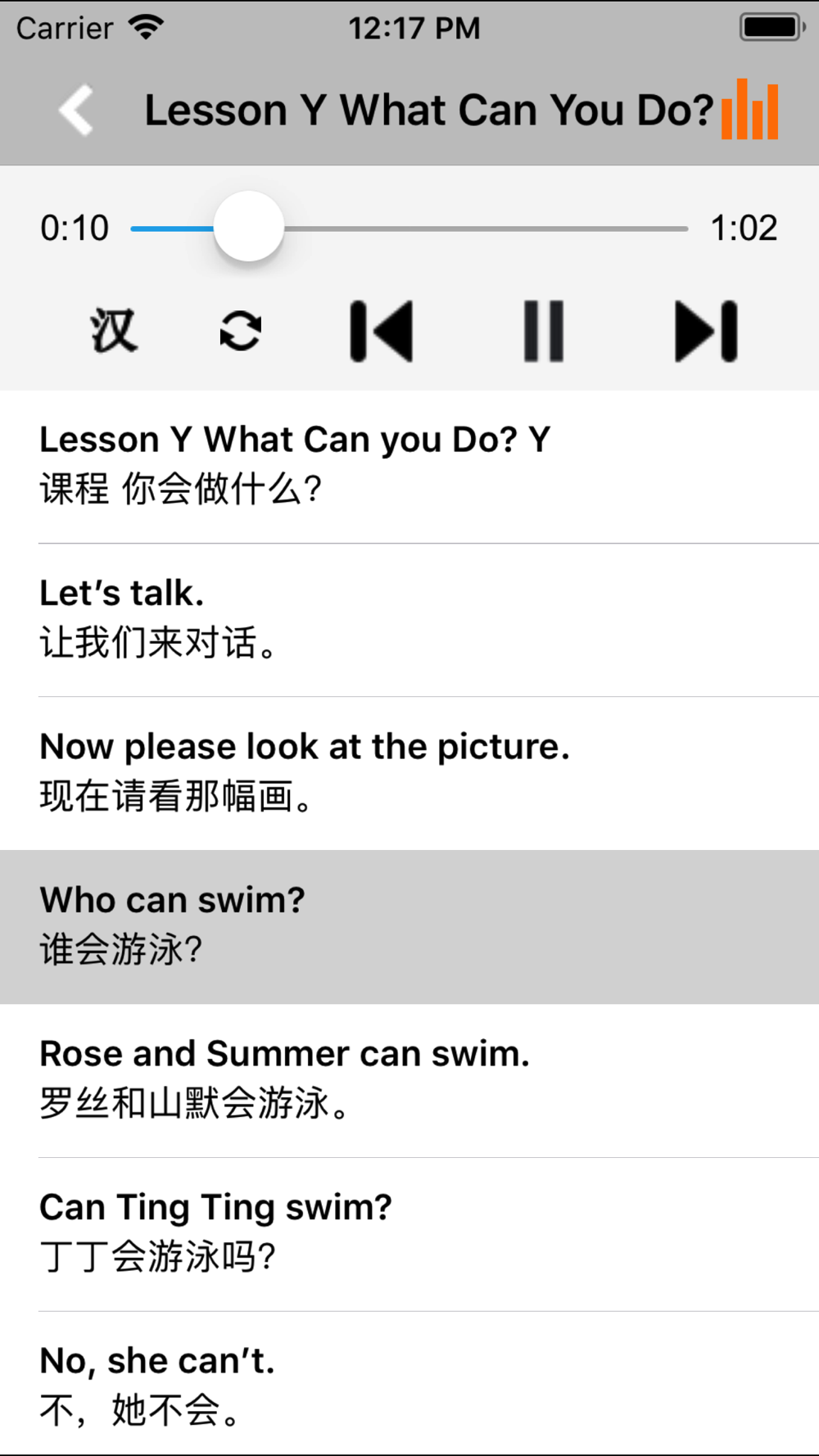Tap the audio progress slider knob

[x=248, y=227]
